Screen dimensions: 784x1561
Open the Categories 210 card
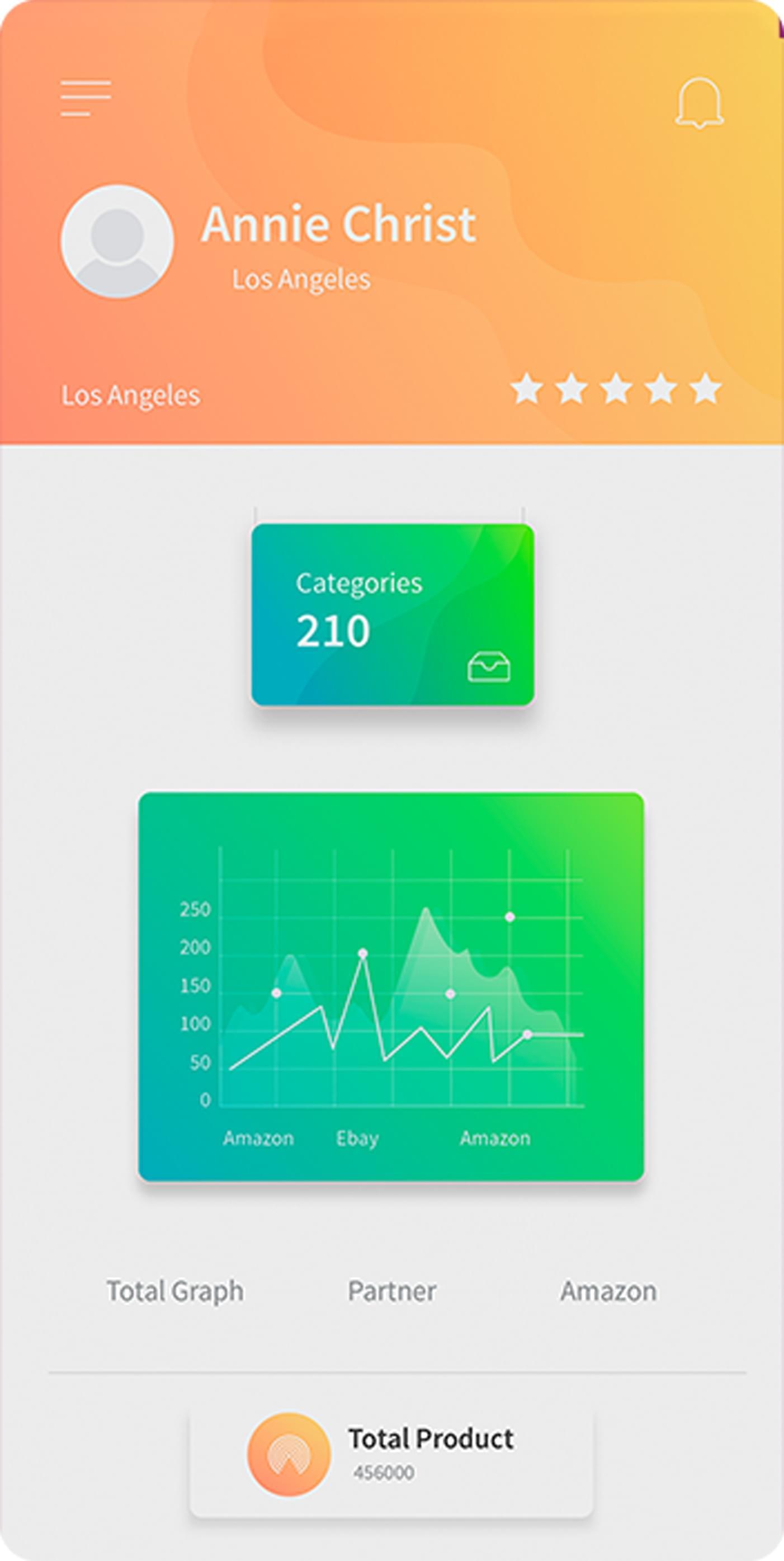[393, 614]
